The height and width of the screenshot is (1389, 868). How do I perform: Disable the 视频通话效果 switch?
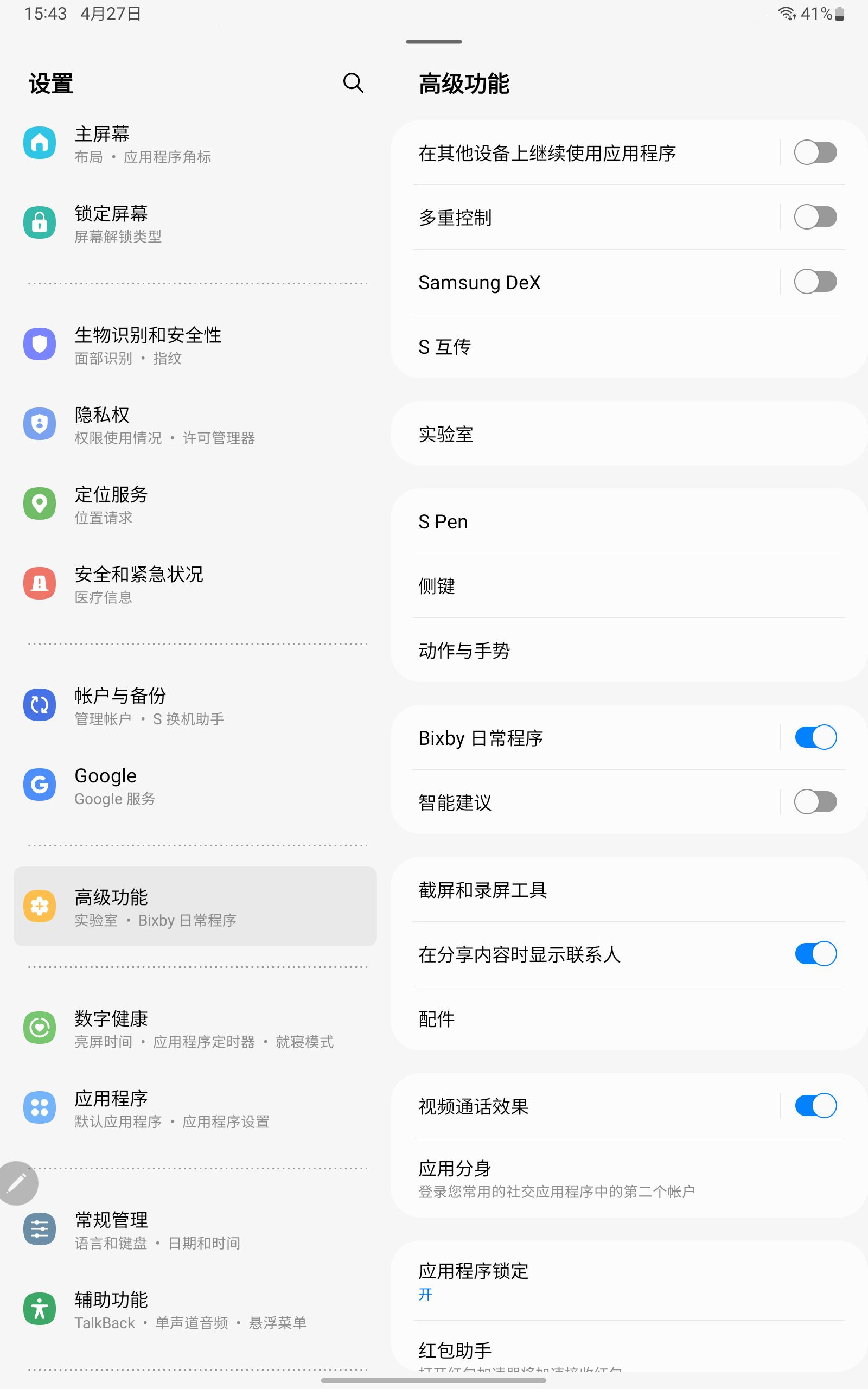[815, 1106]
